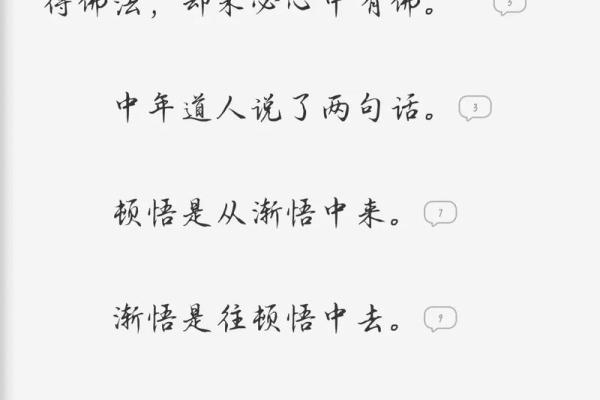Open comments bubble after 中年道人说了两句话
Screen dimensions: 600x400
click(x=474, y=107)
